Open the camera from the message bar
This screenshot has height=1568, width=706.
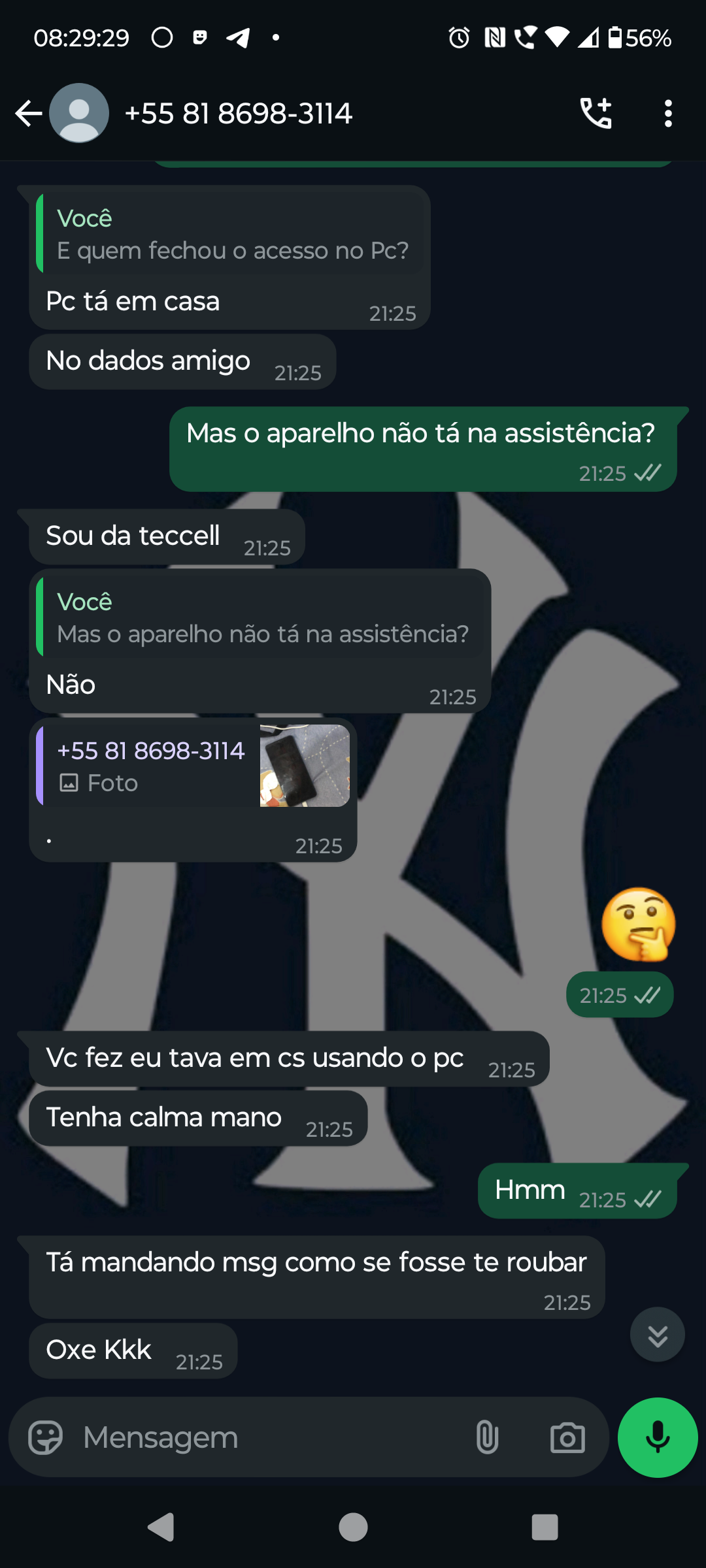(568, 1437)
